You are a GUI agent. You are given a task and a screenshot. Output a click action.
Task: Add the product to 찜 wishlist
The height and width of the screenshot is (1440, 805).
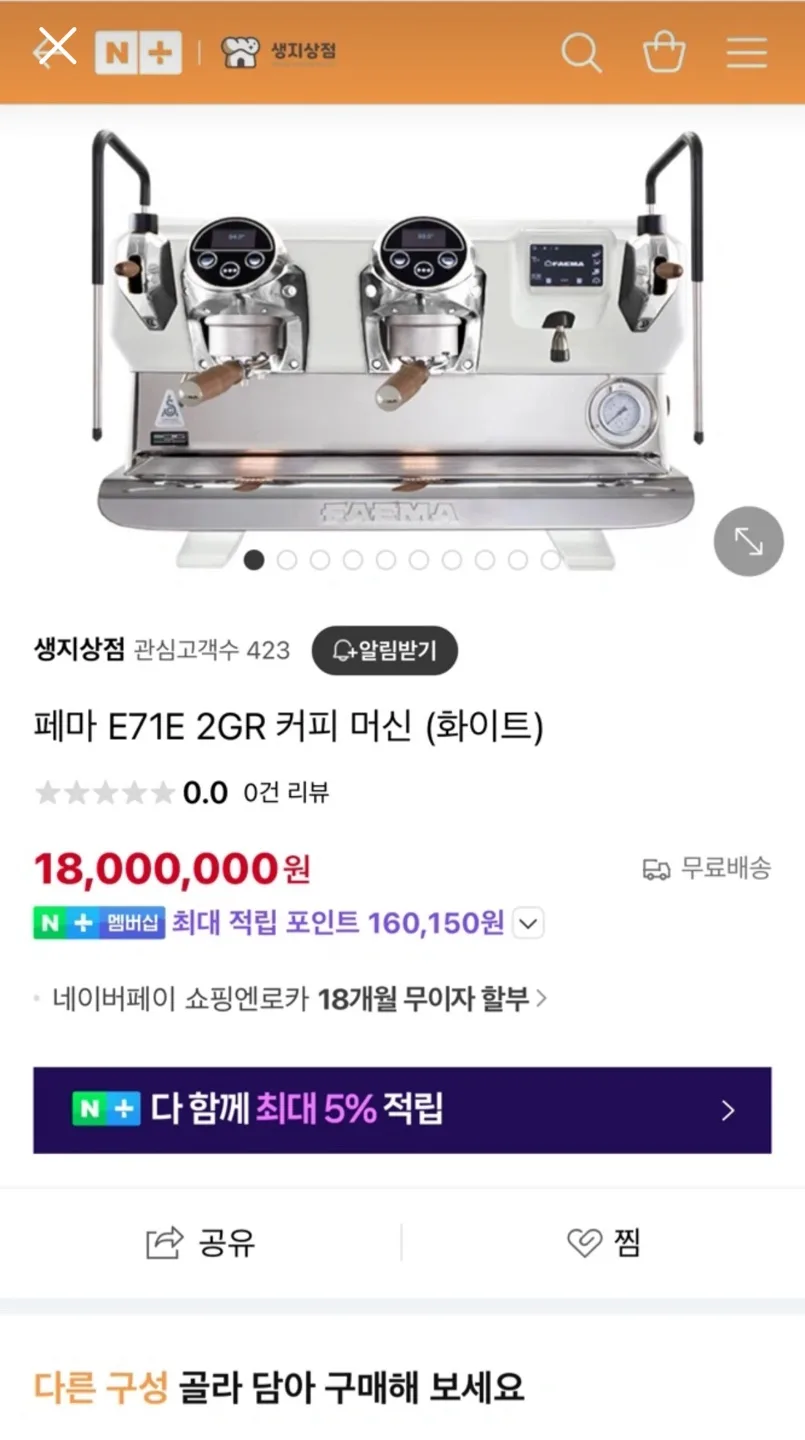(x=603, y=1242)
